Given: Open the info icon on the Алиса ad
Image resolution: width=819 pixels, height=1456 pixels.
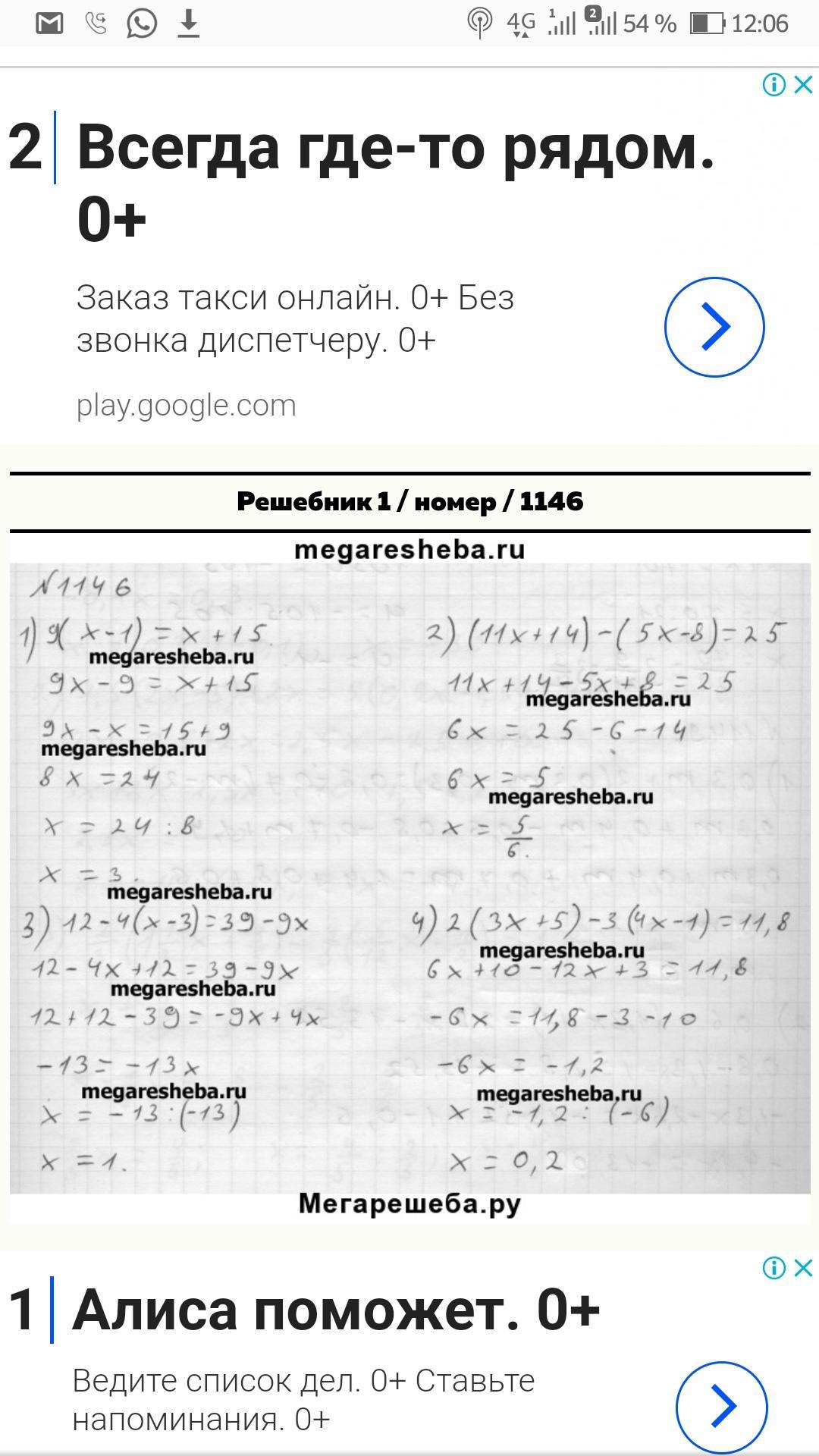Looking at the screenshot, I should tap(773, 1267).
